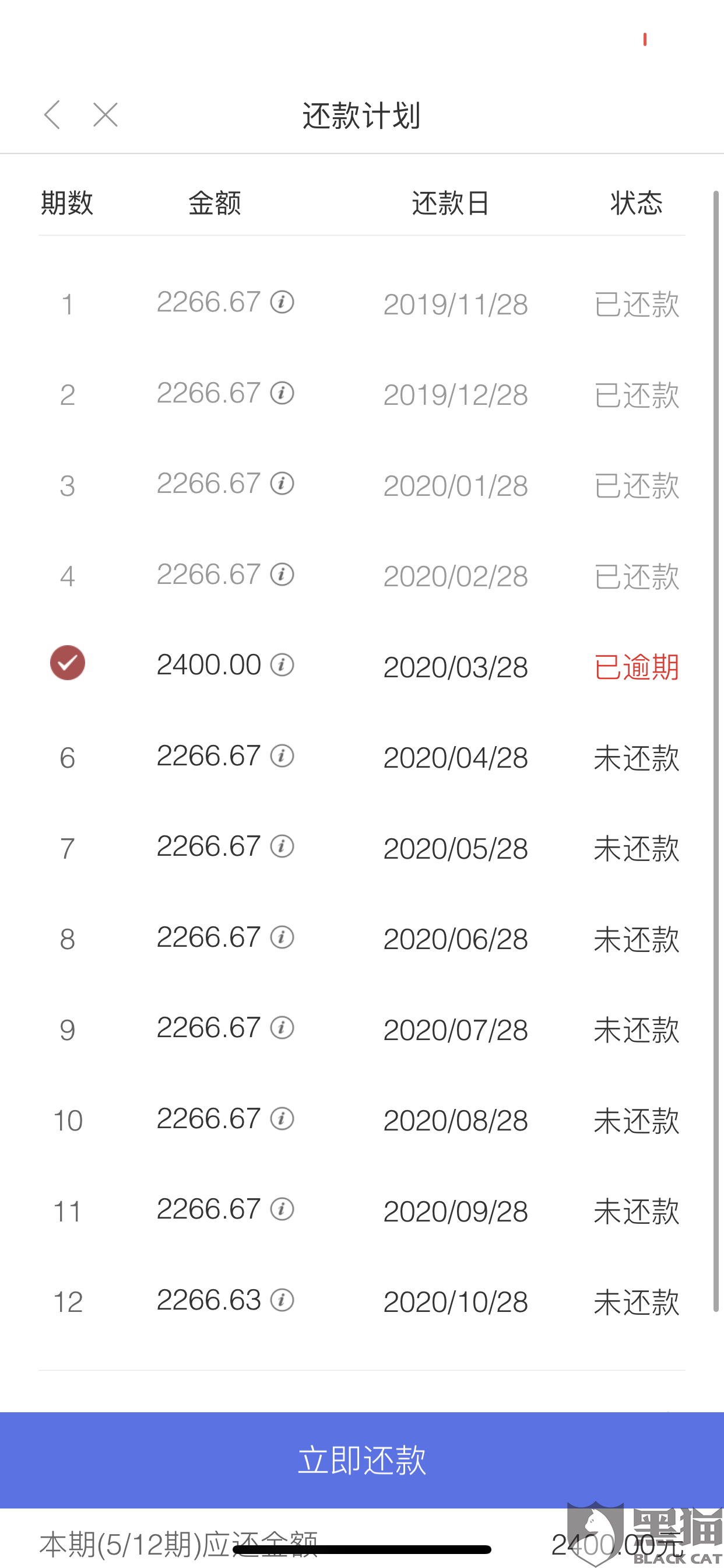Open info for the 2020/01/28 installment
The image size is (724, 1568).
click(282, 484)
